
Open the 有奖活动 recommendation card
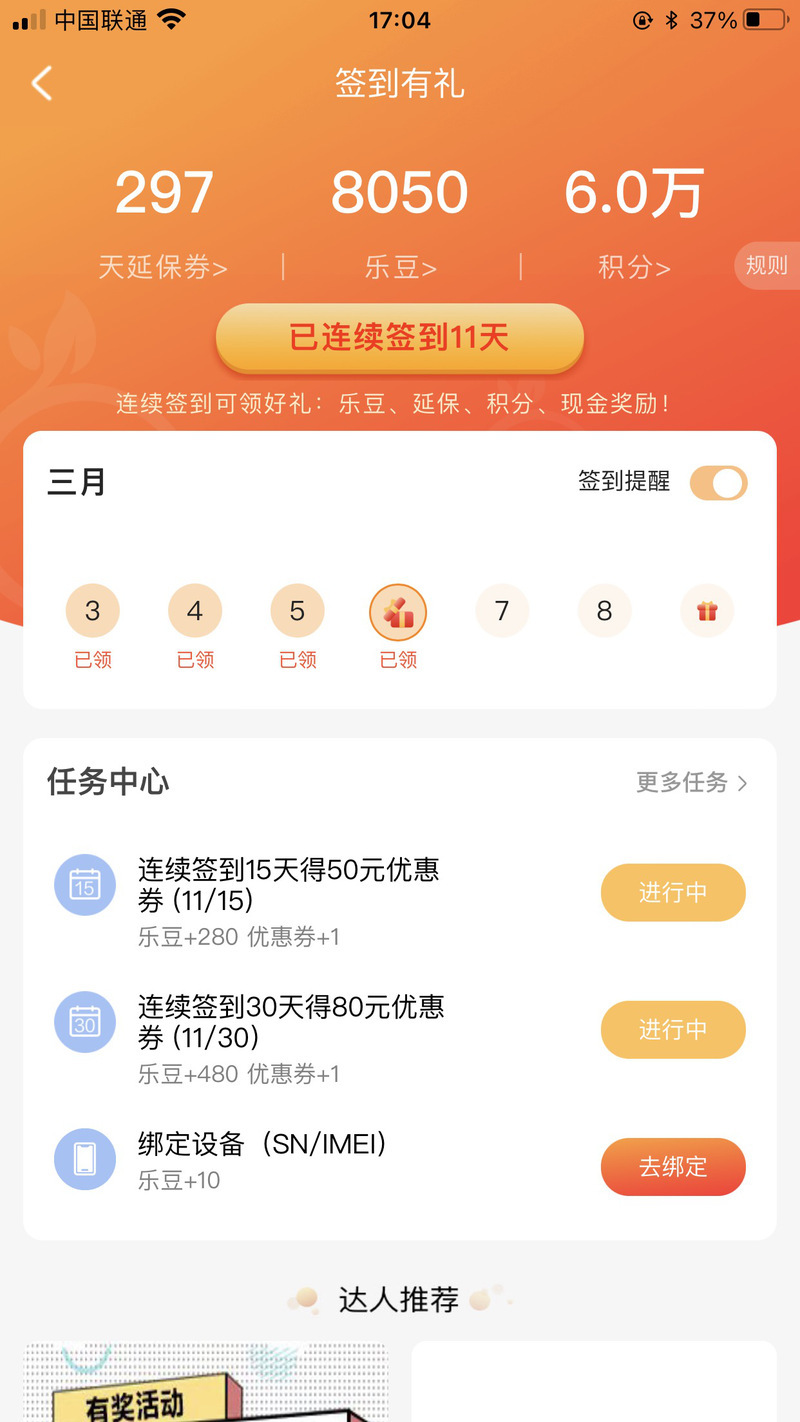(x=205, y=1385)
